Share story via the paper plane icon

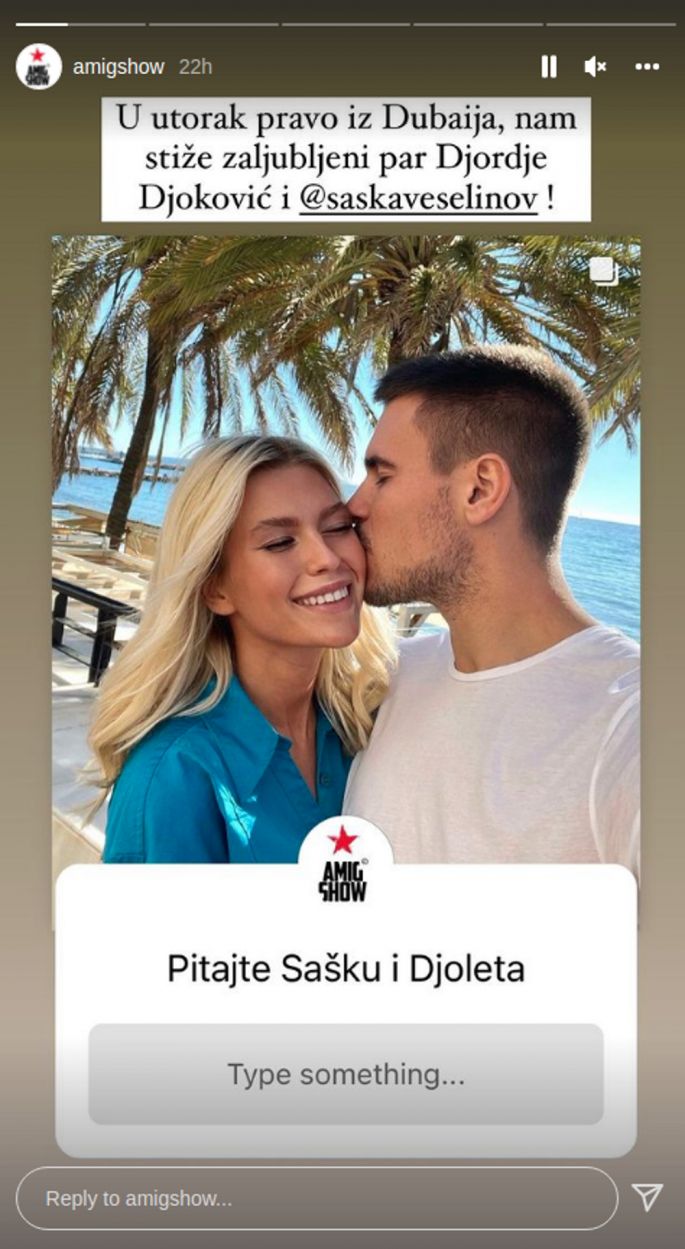[x=647, y=1197]
